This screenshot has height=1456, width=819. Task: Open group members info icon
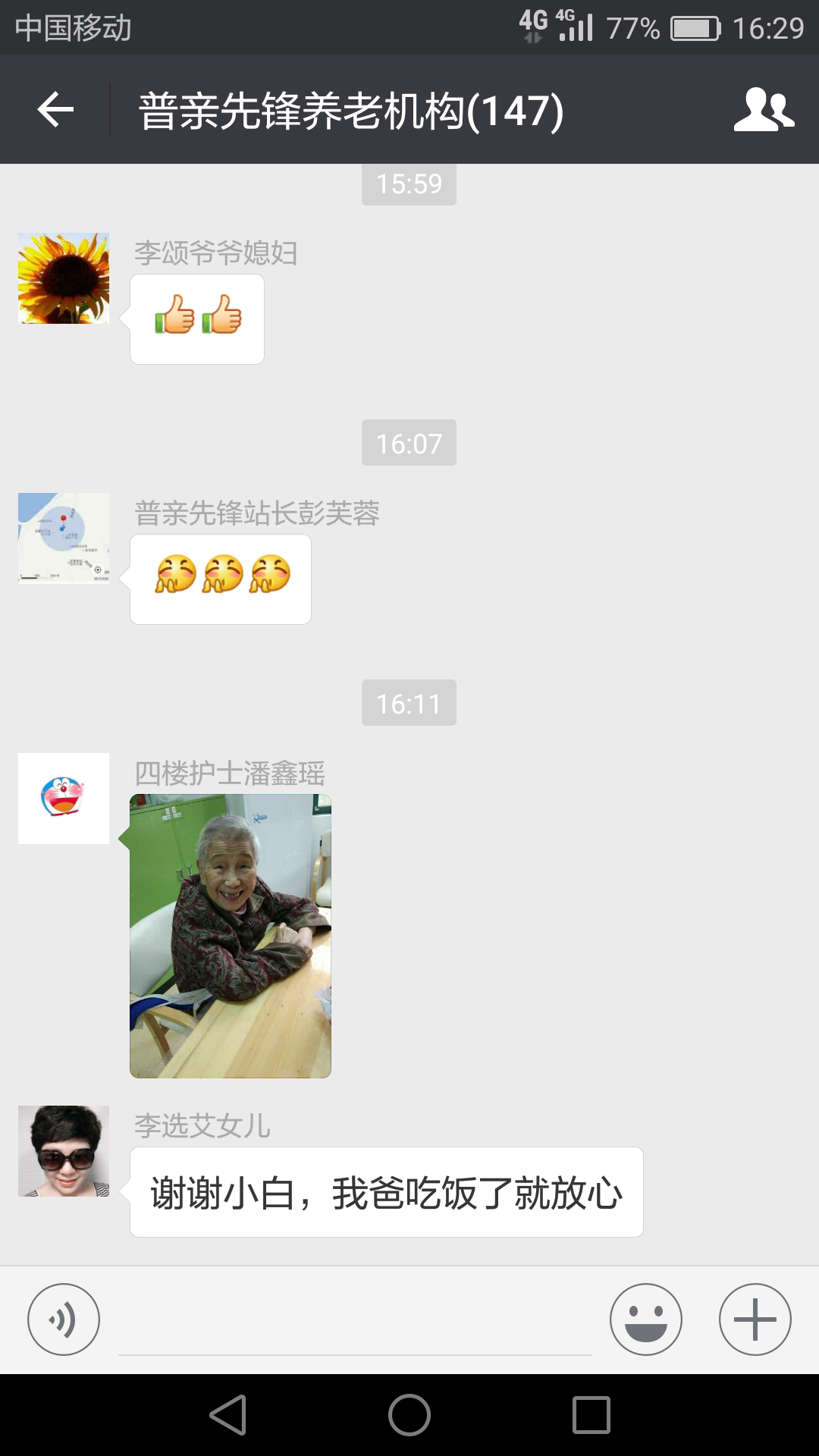coord(763,110)
